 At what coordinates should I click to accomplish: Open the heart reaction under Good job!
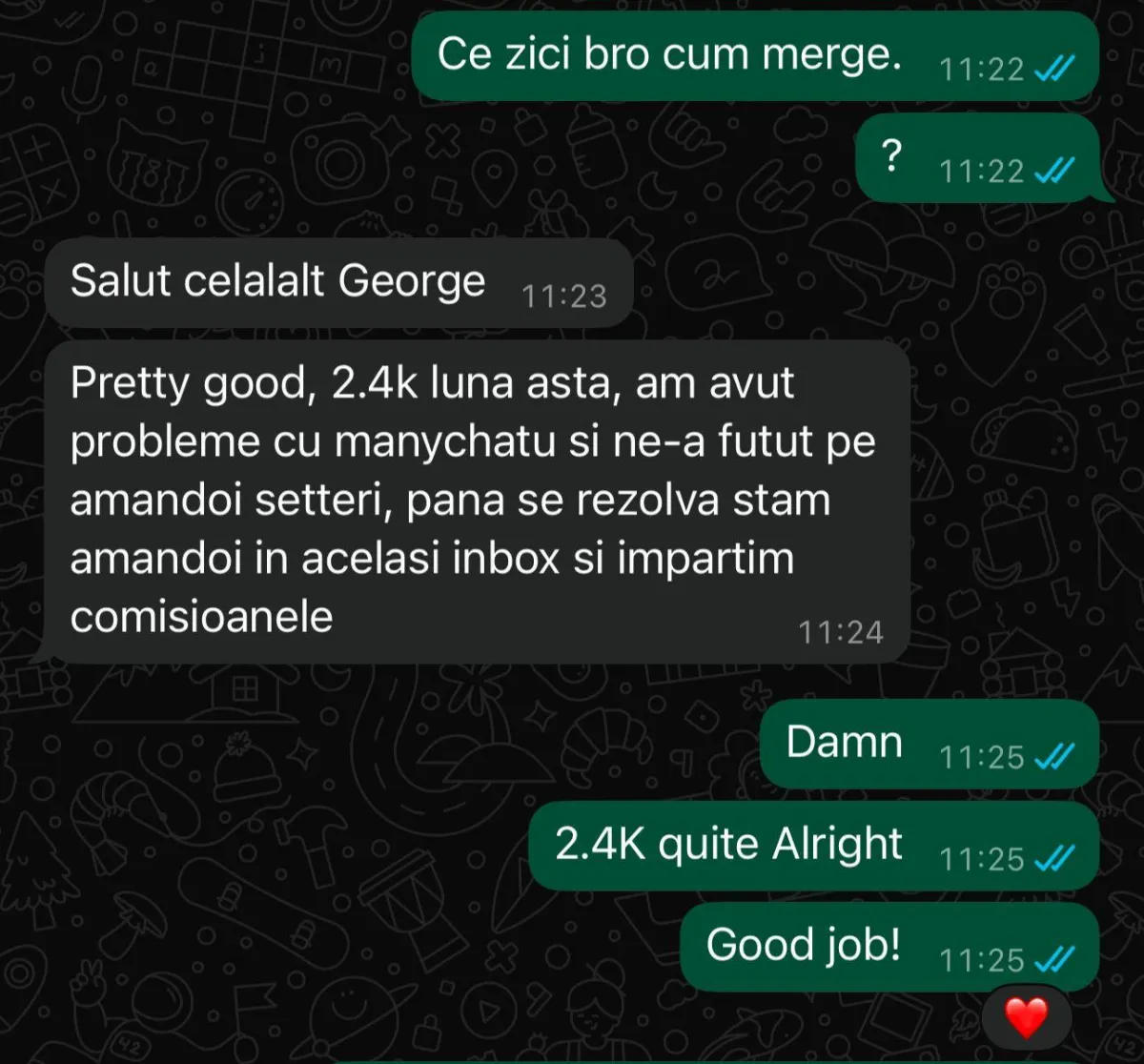(1026, 1017)
